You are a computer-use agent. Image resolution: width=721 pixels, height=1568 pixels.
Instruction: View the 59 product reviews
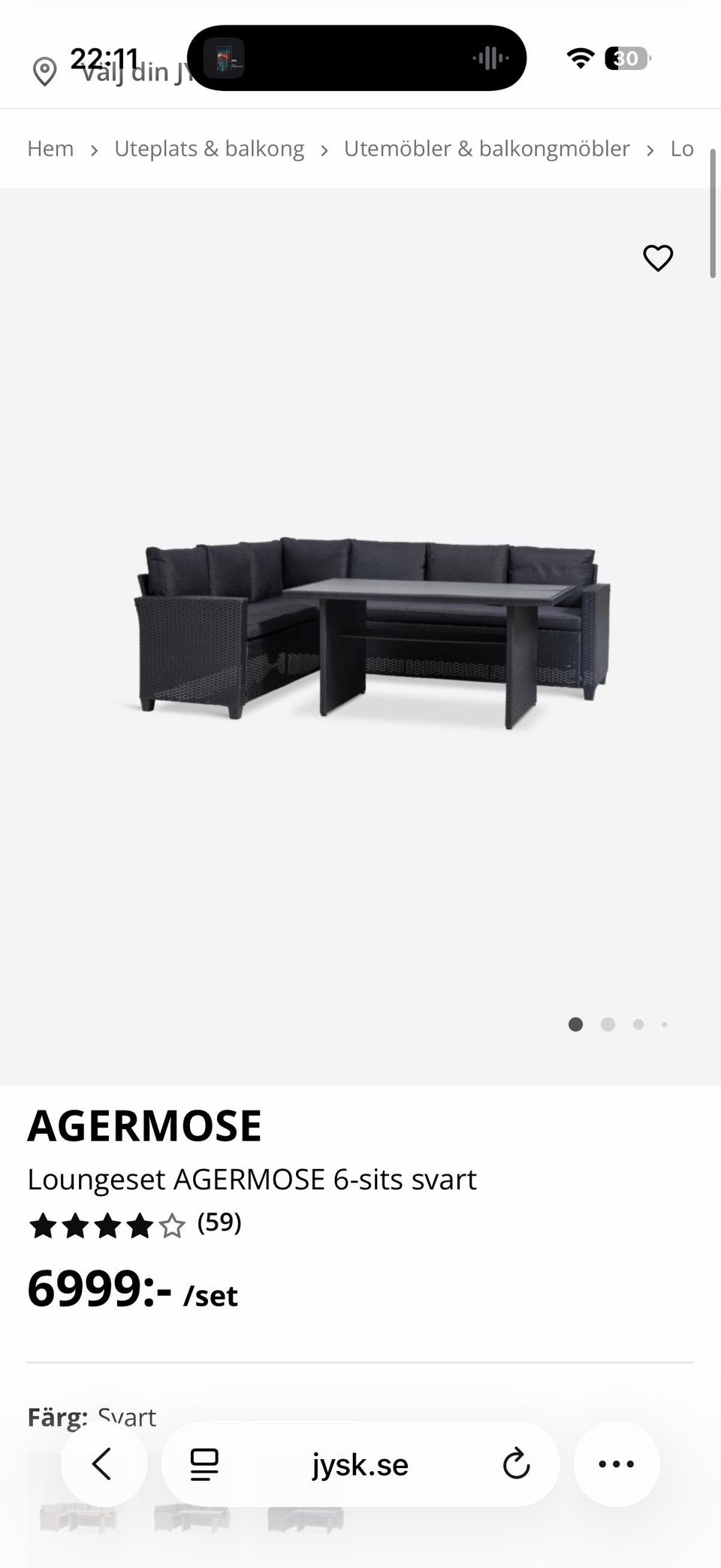tap(218, 1223)
